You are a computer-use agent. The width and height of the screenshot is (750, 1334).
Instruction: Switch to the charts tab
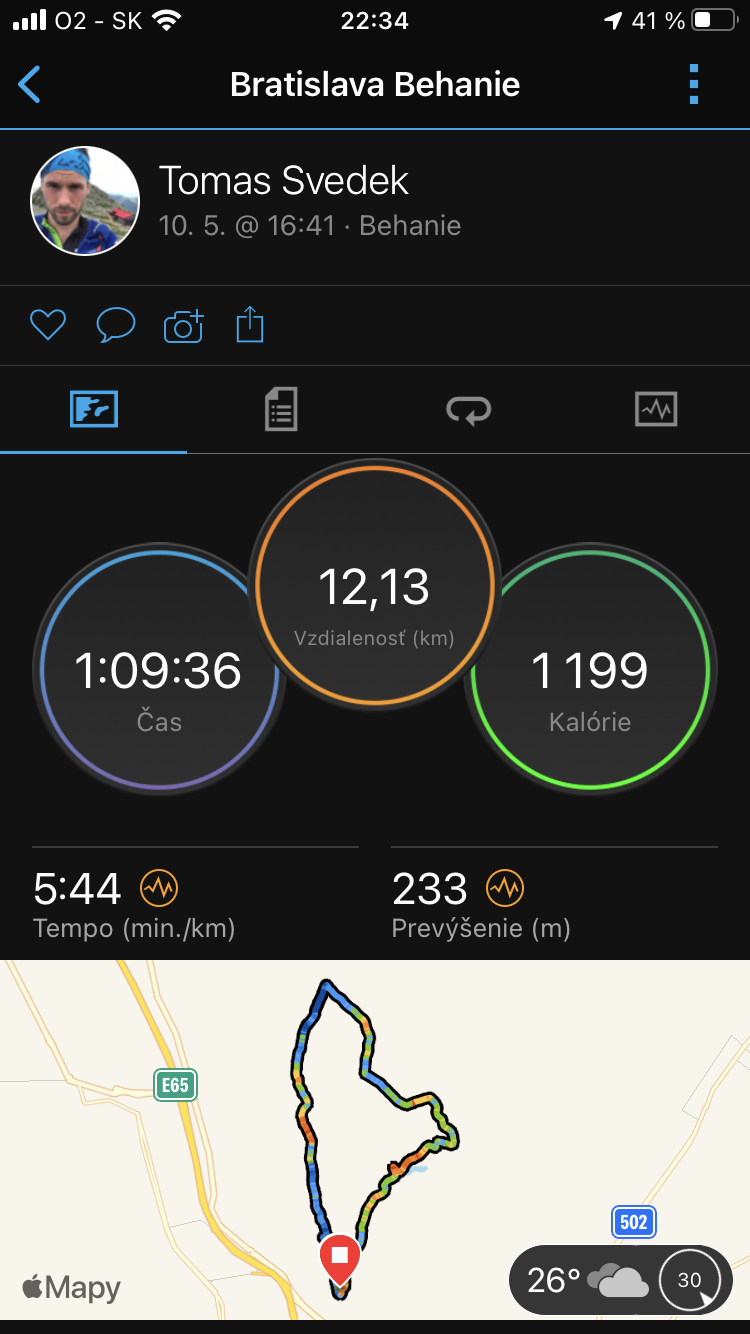click(656, 409)
